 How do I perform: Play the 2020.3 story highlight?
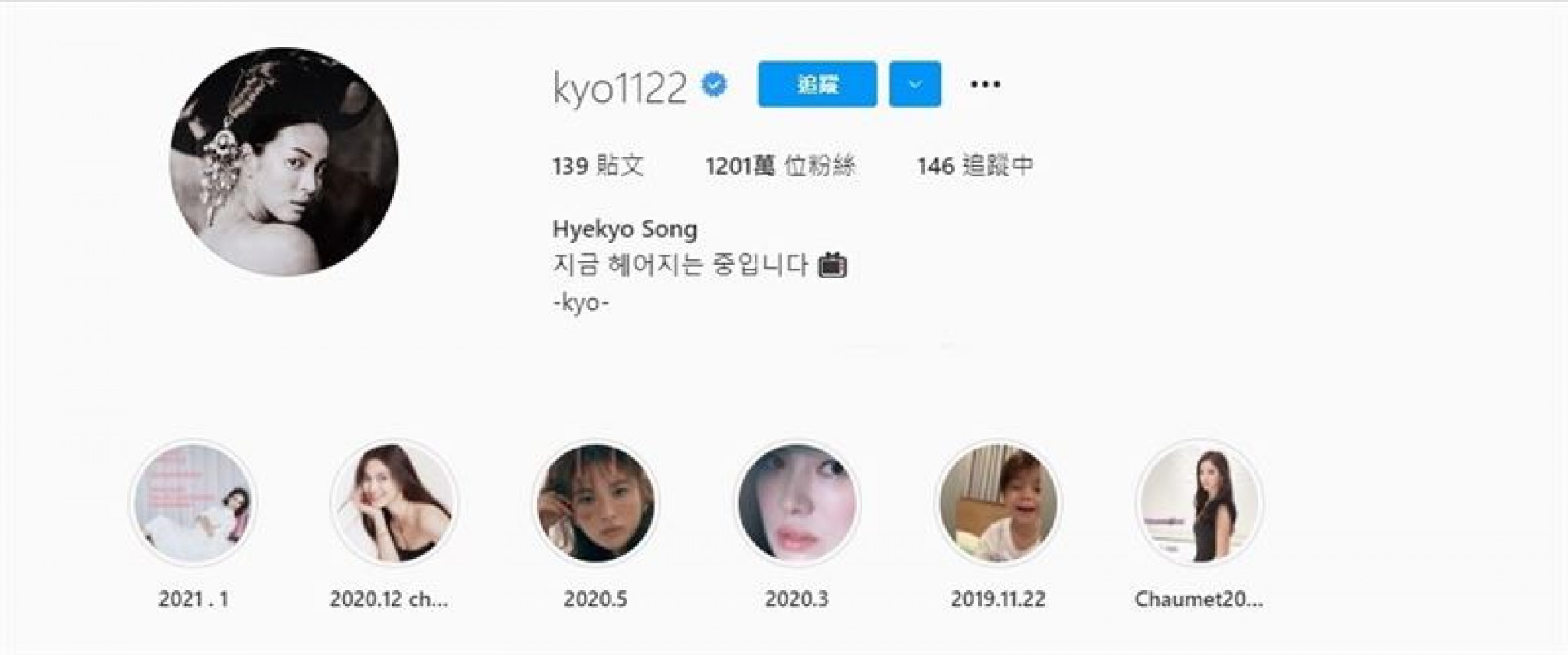796,503
